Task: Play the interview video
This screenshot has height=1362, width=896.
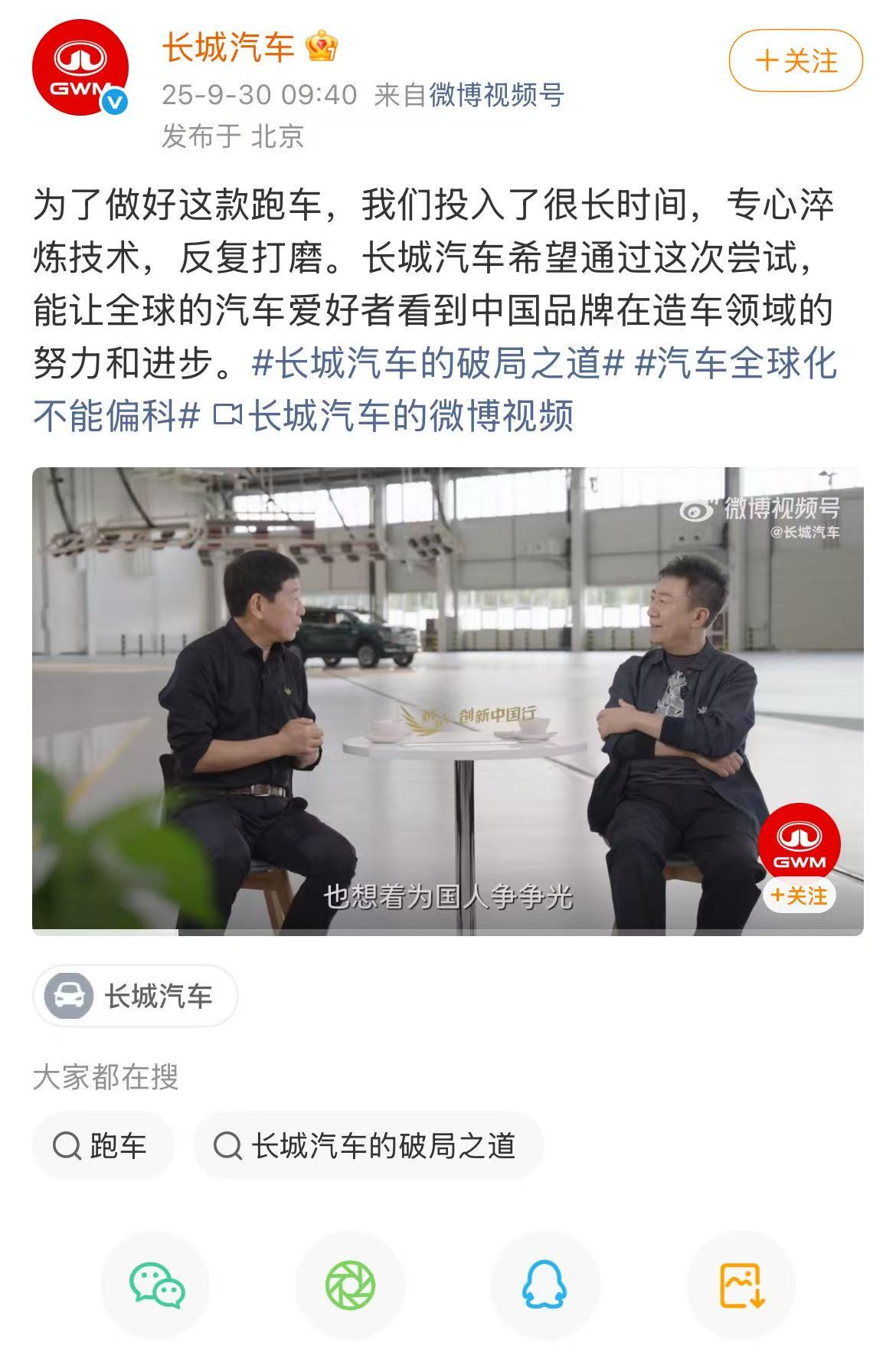Action: tap(447, 700)
